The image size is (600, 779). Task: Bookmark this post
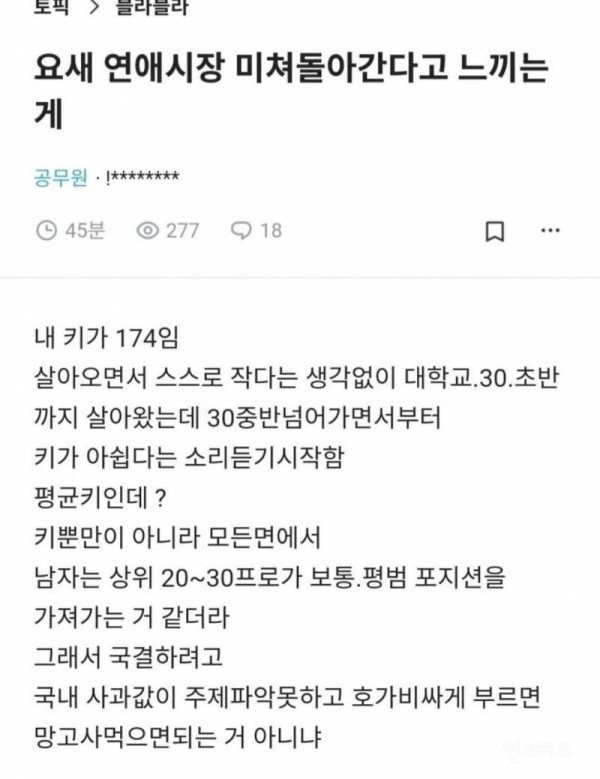[494, 232]
